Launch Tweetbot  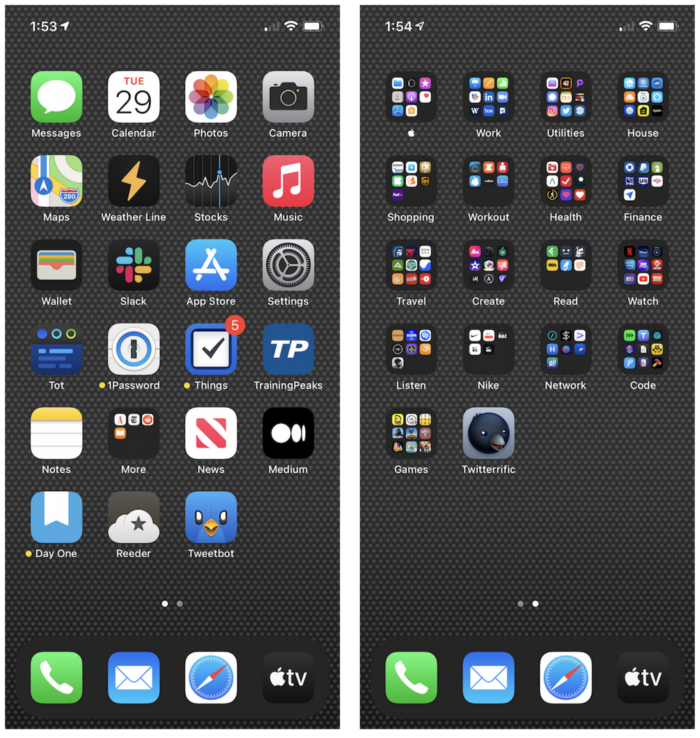pos(211,517)
